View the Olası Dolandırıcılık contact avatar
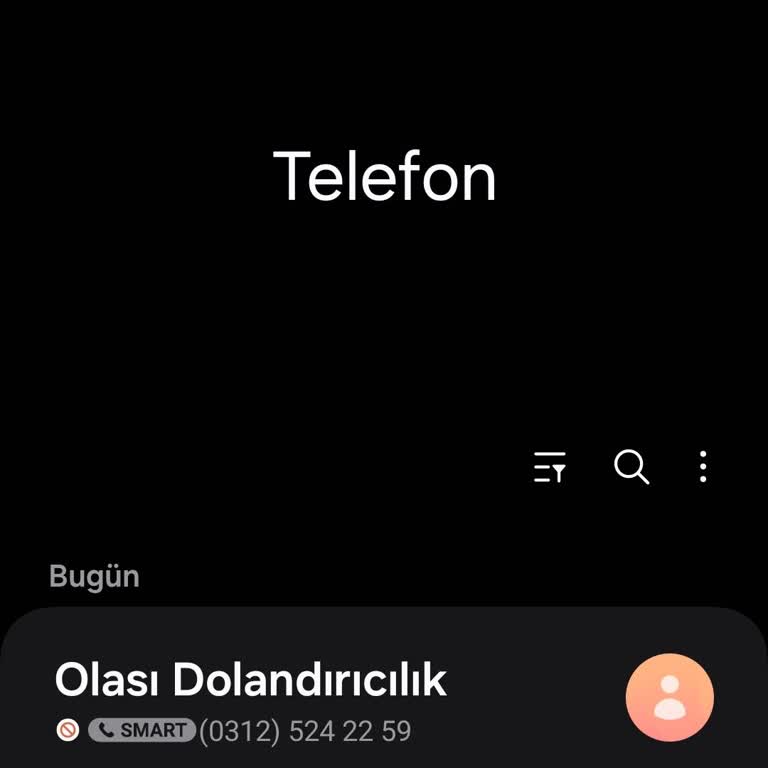Screen dimensions: 768x768 (669, 698)
